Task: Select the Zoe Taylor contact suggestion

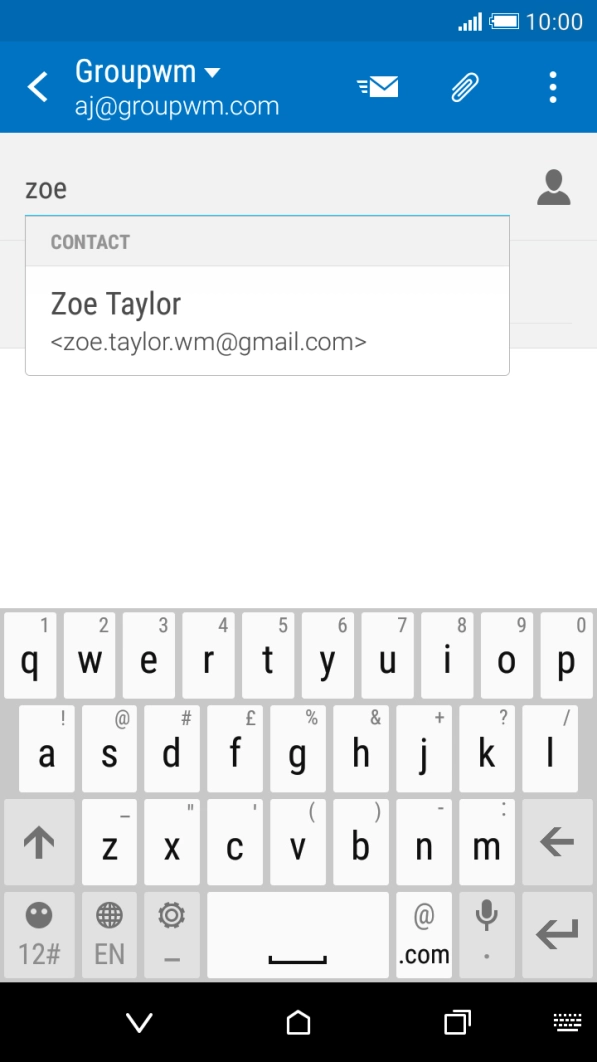Action: pyautogui.click(x=267, y=320)
